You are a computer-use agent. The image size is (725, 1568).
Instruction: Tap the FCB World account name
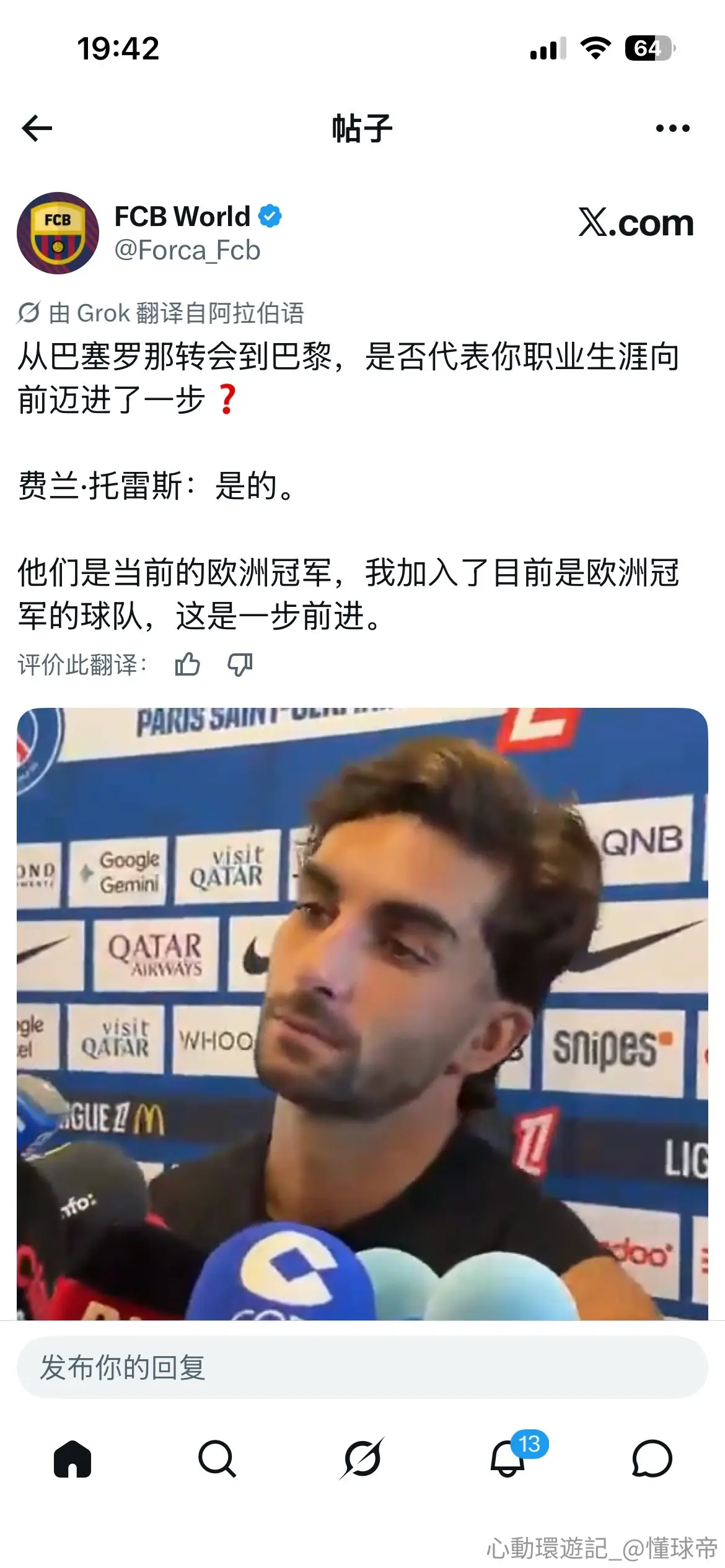tap(182, 217)
